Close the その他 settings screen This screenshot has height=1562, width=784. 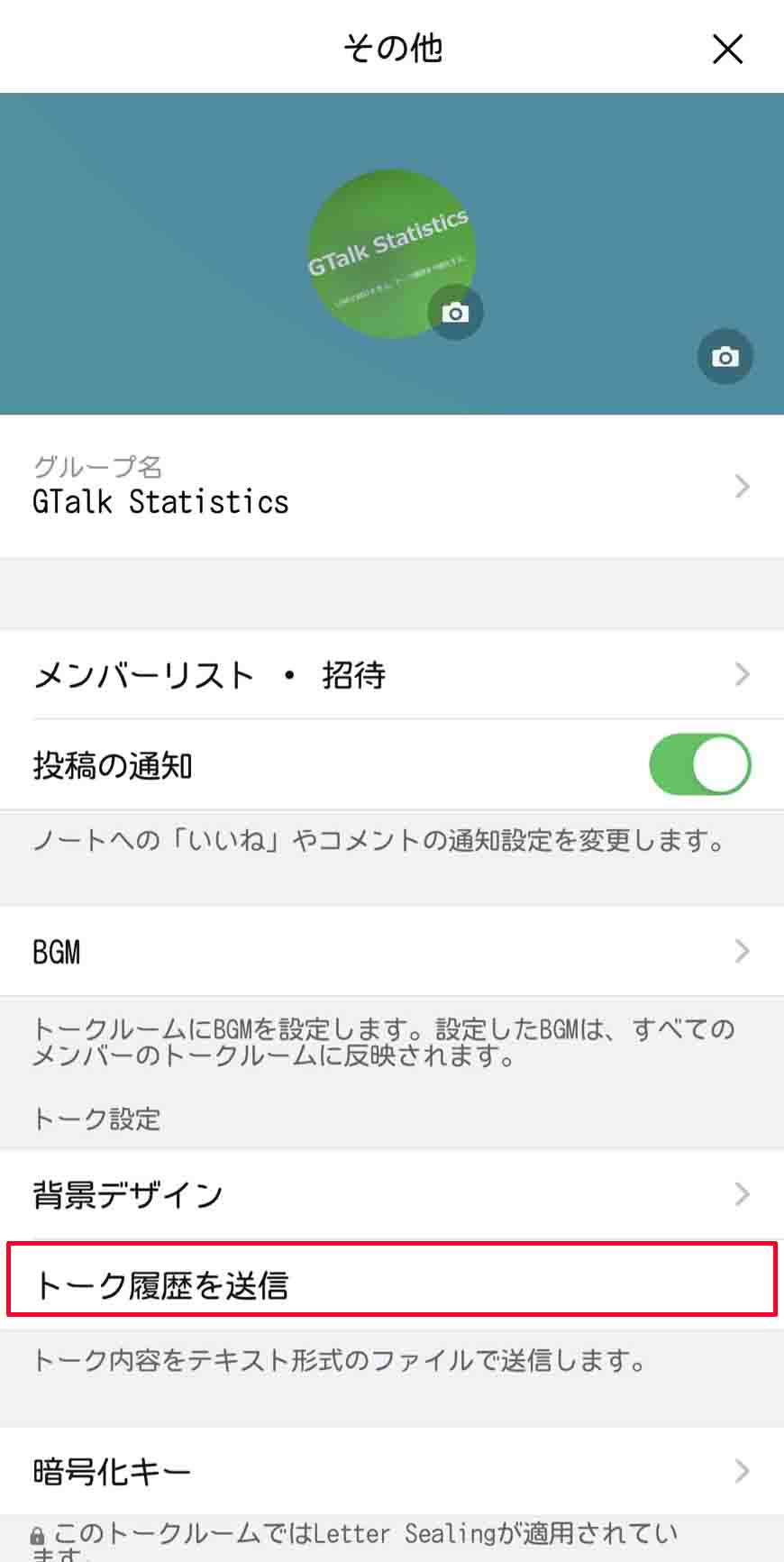coord(727,49)
